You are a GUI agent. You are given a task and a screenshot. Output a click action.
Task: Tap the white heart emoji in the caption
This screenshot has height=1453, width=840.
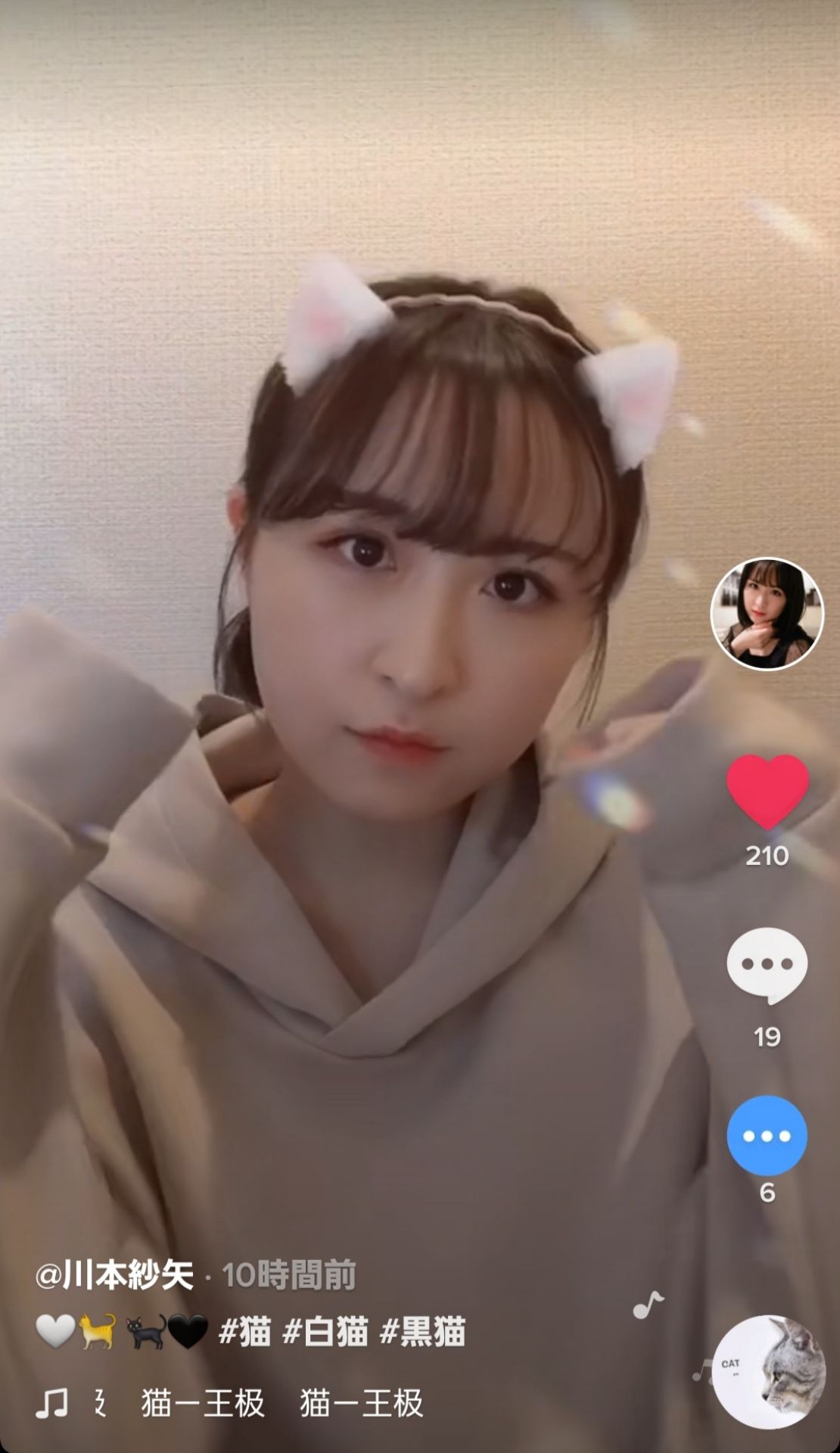(x=53, y=1330)
